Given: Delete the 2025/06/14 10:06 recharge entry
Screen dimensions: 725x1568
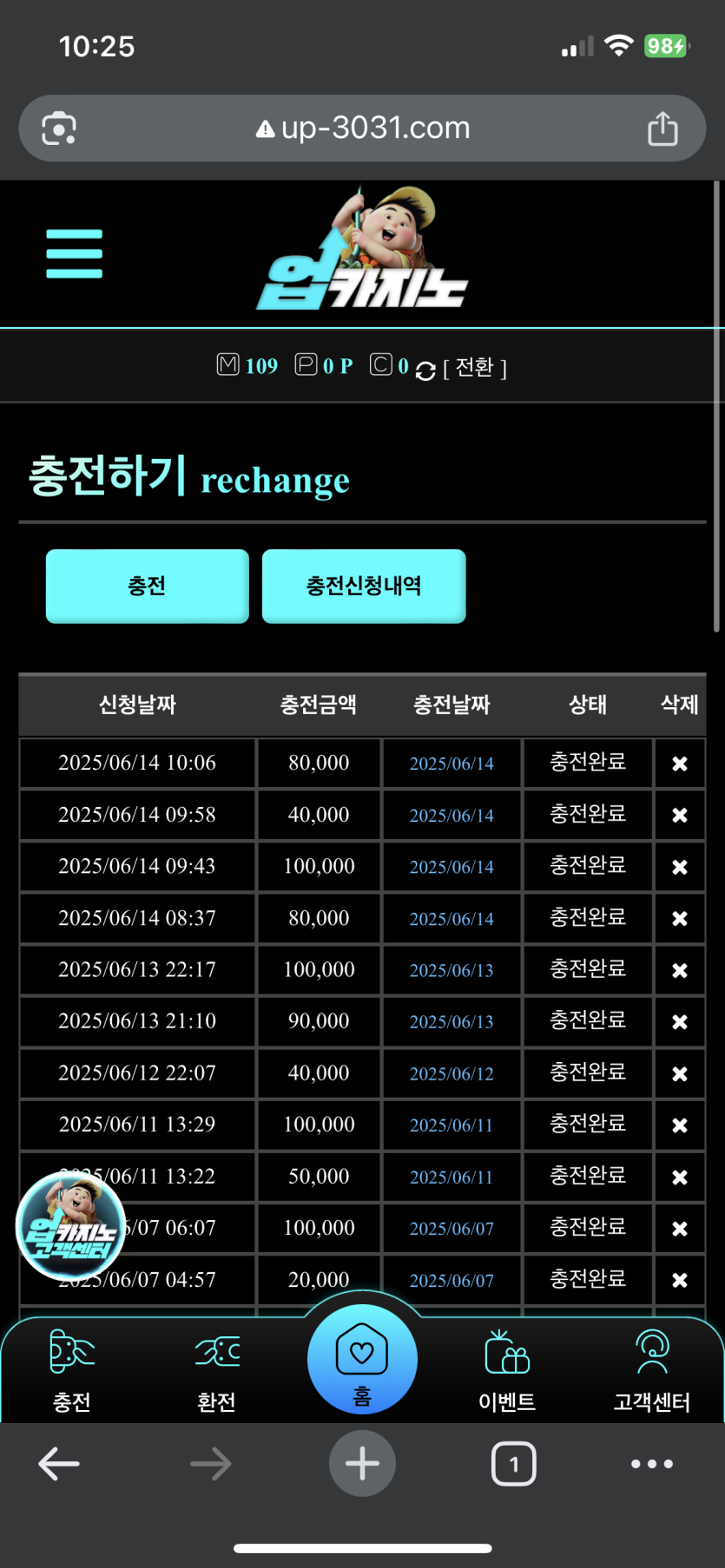Looking at the screenshot, I should click(680, 764).
